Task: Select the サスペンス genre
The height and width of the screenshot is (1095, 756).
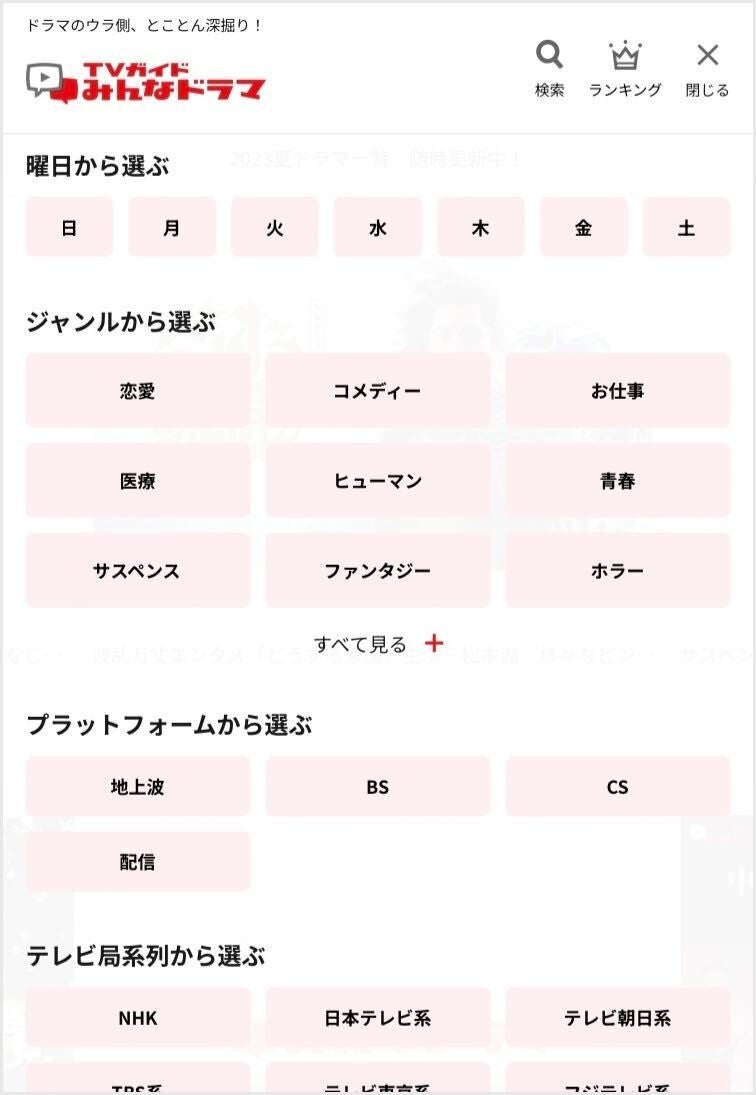Action: point(138,571)
